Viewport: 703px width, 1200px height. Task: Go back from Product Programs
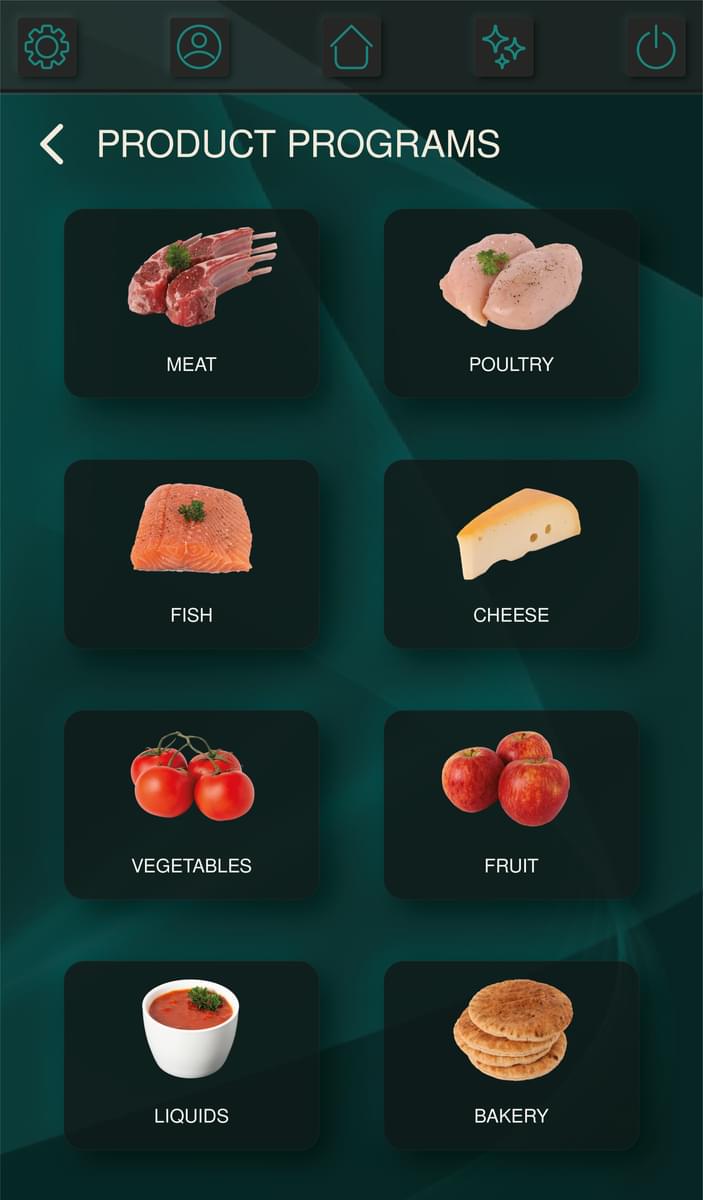click(52, 144)
